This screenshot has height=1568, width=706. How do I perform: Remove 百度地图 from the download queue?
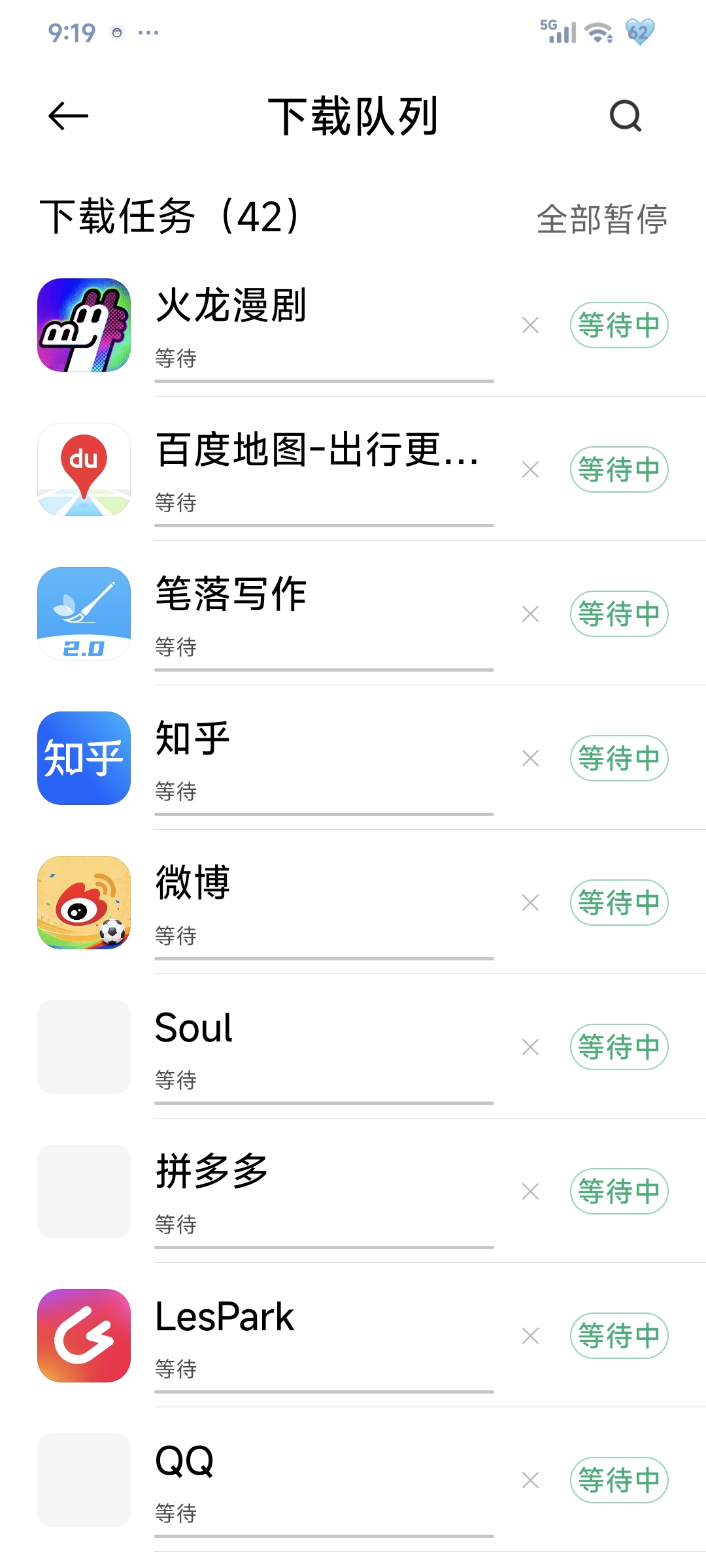coord(530,469)
